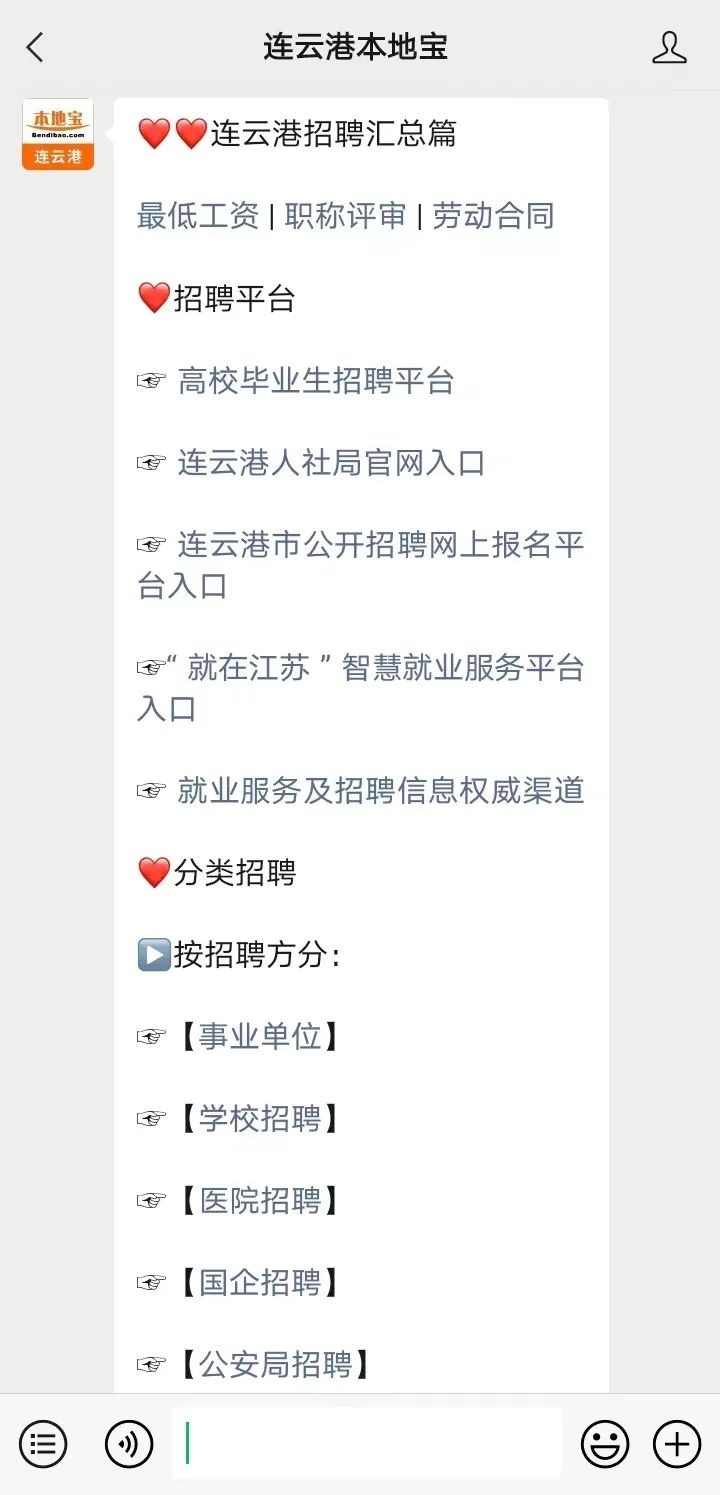
Task: Open 就业服务及招聘信息权威渠道
Action: [x=381, y=791]
